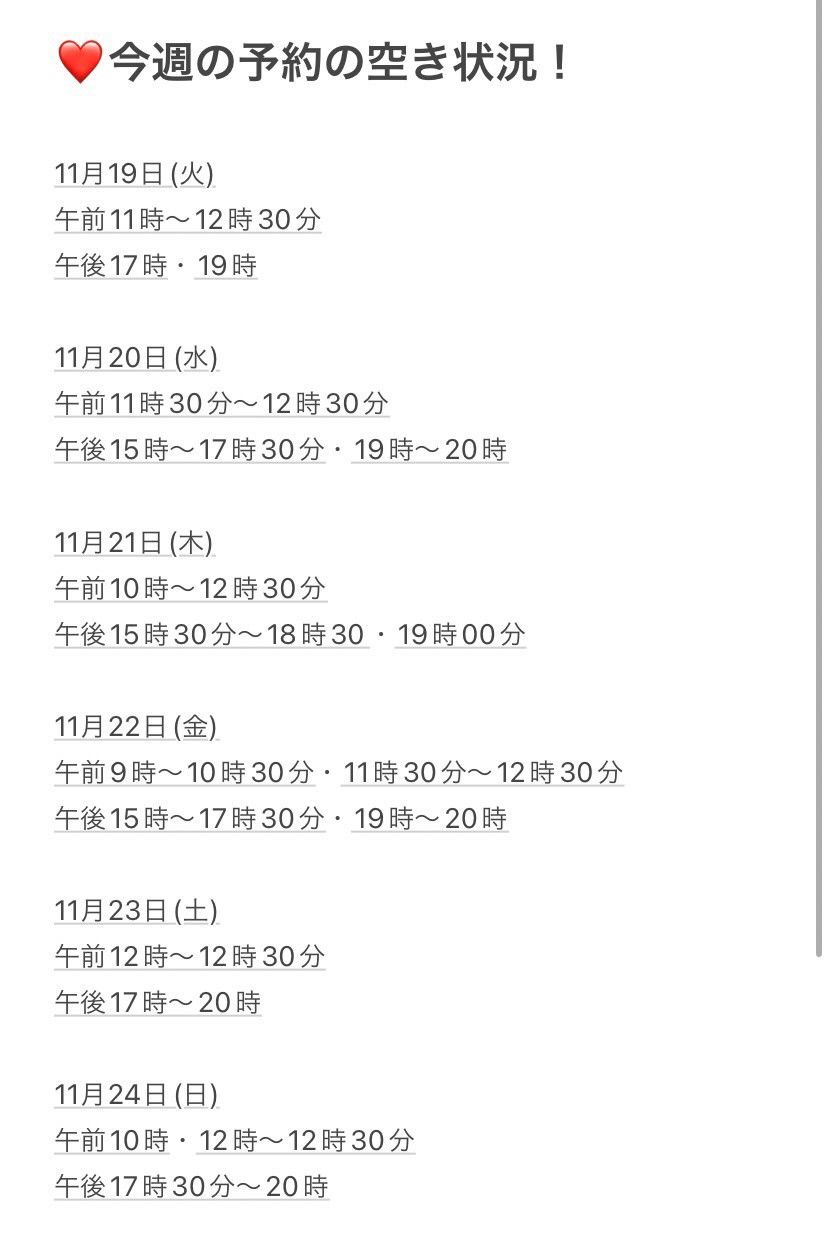Screen dimensions: 828x1256
Task: Tap the 11月19日 (火) date link
Action: coord(134,174)
